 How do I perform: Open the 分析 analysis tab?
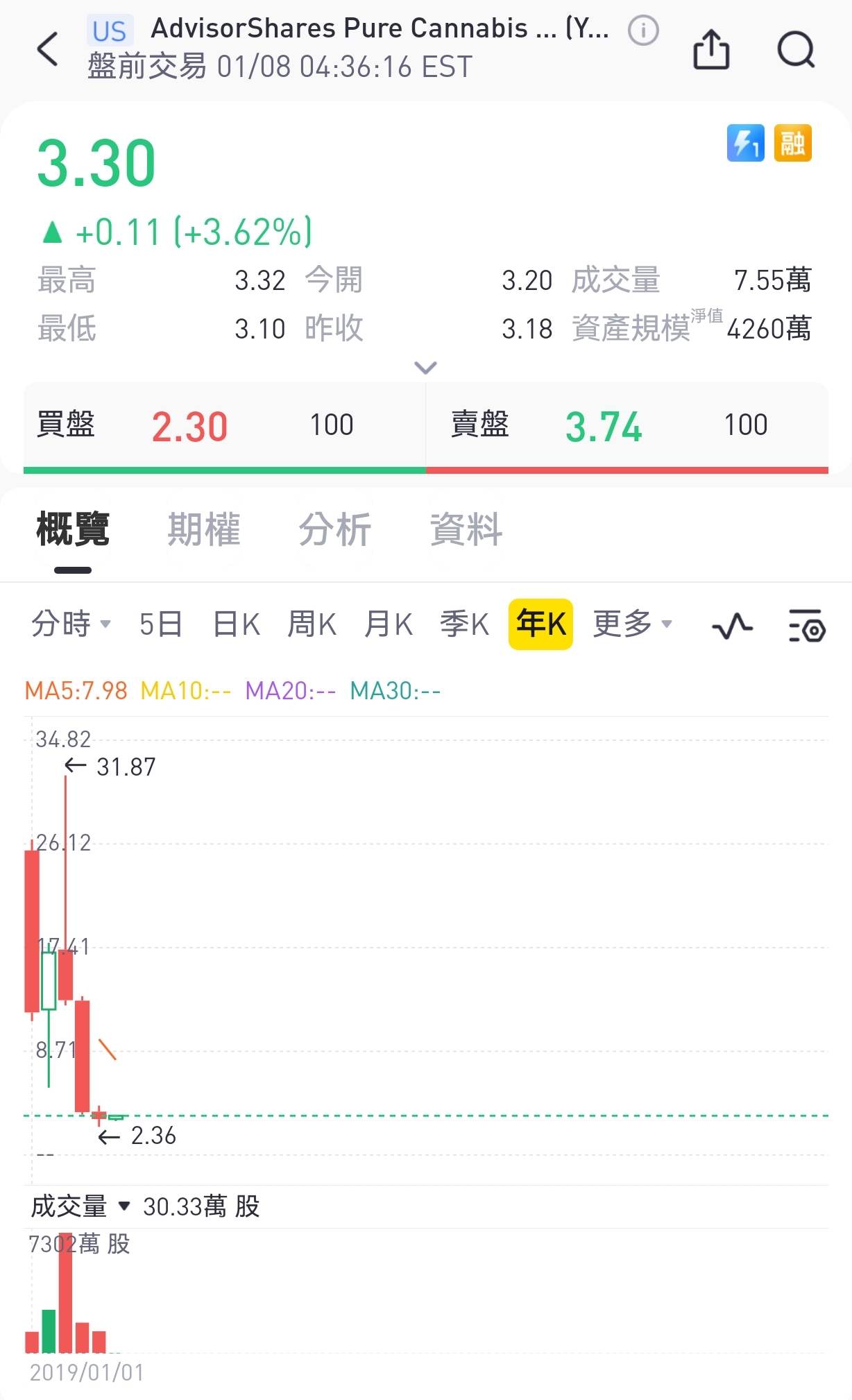335,529
